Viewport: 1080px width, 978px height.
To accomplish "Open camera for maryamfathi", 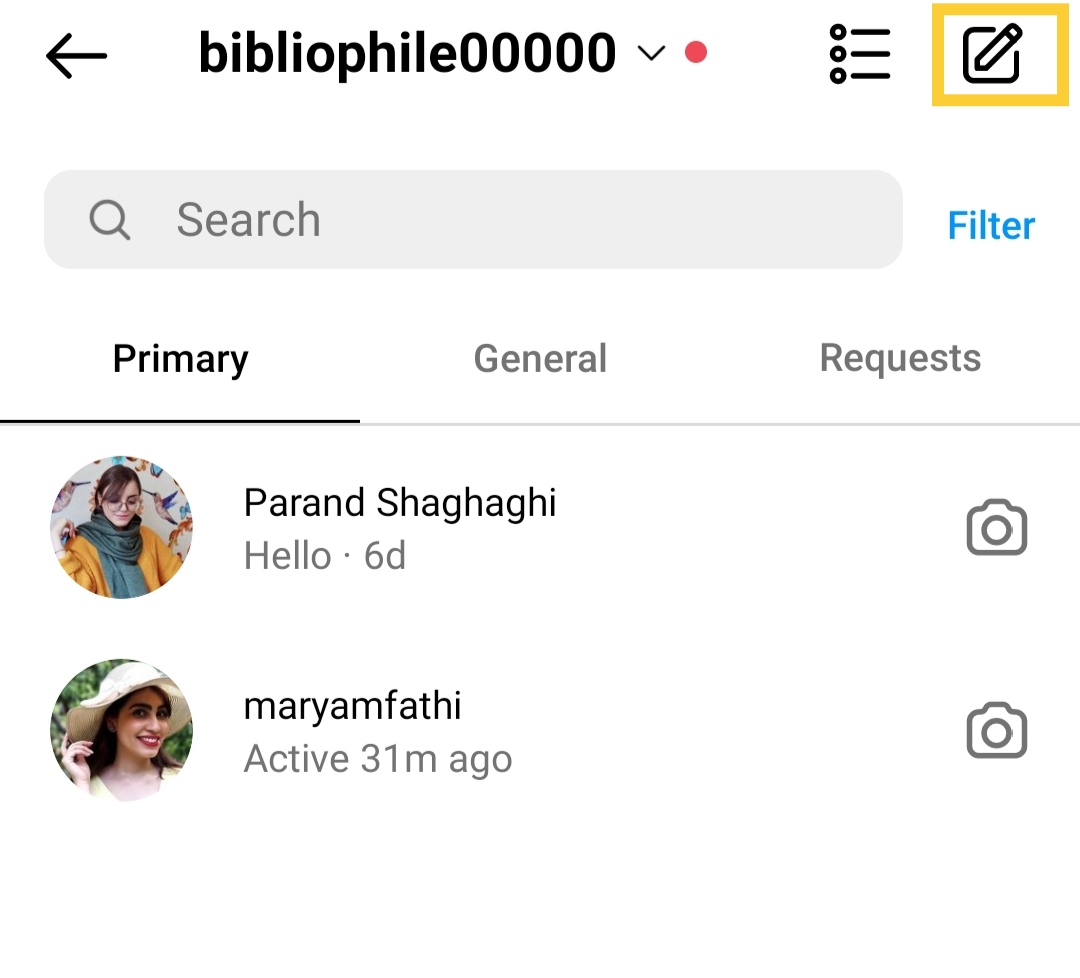I will point(996,731).
